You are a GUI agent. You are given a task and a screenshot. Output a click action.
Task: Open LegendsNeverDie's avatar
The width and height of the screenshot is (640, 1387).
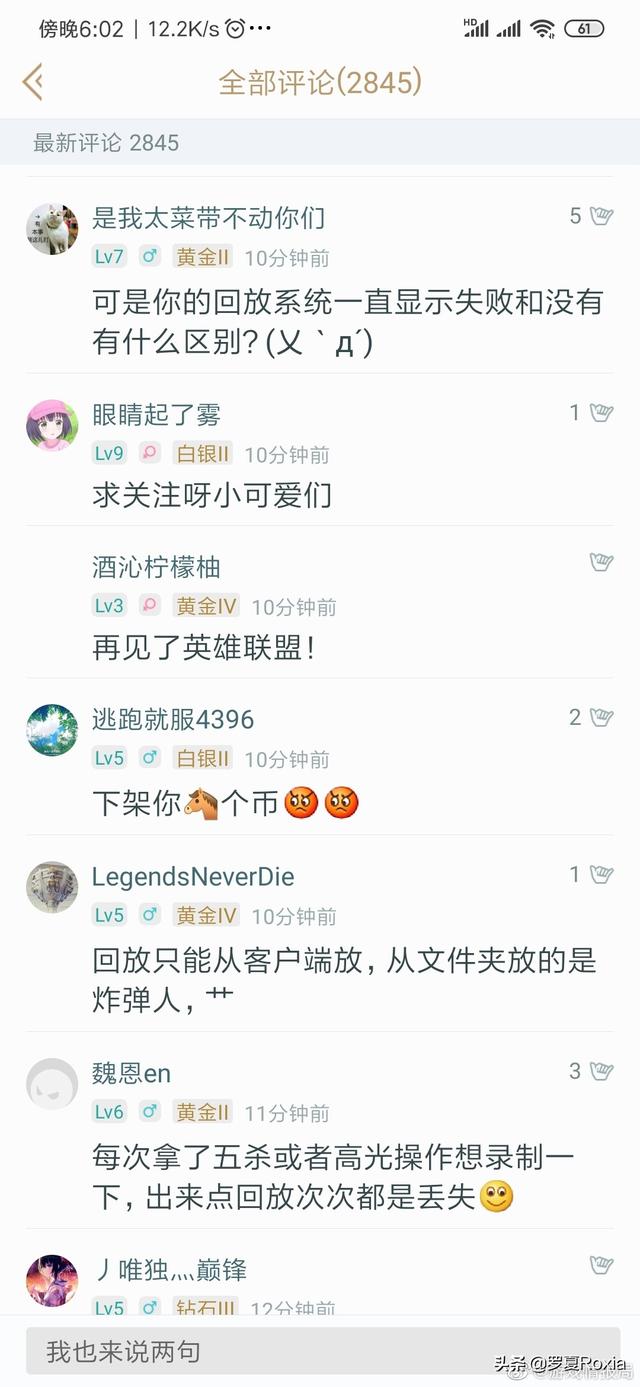point(52,887)
